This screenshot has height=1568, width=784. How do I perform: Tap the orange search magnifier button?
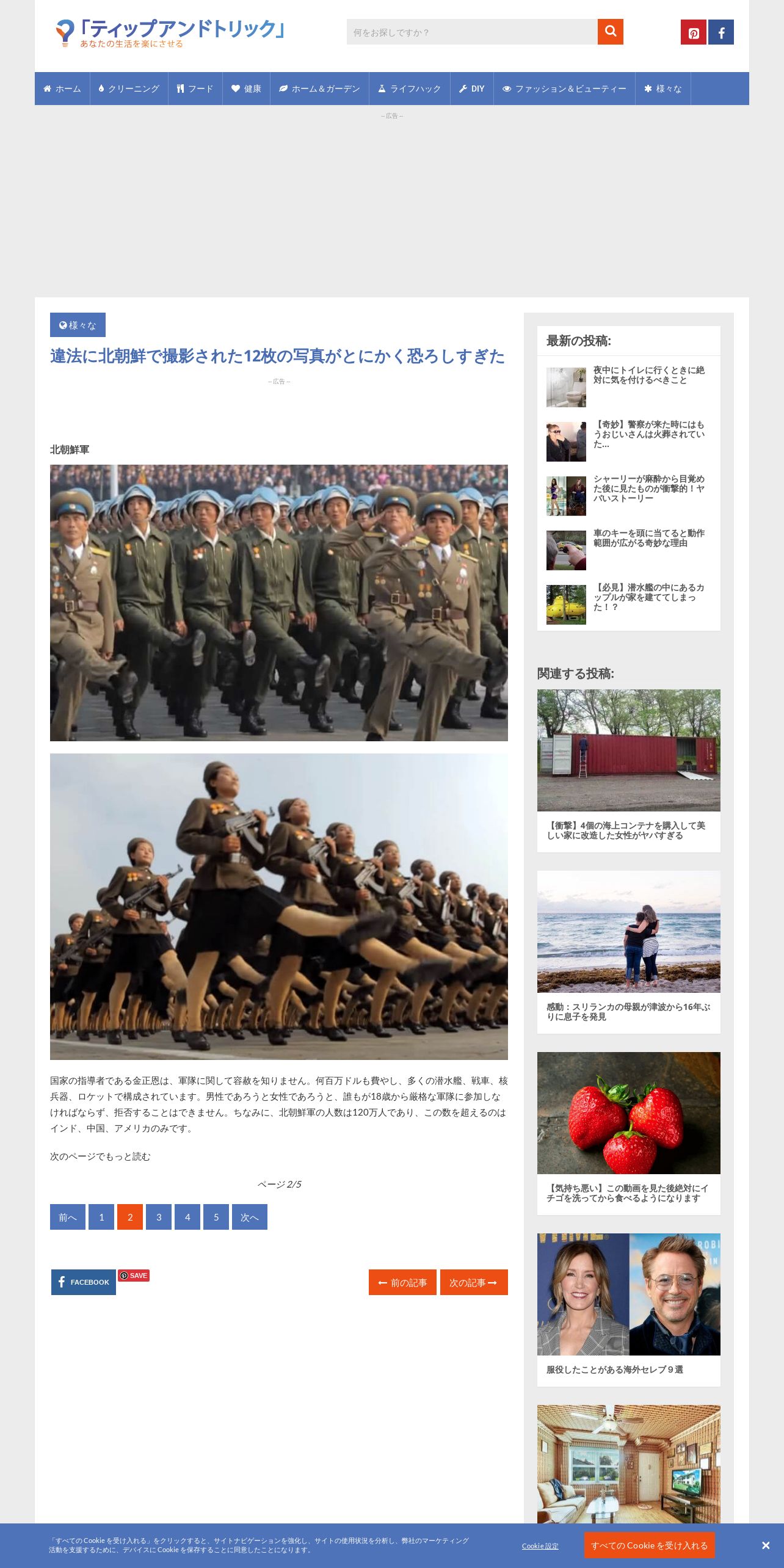610,32
